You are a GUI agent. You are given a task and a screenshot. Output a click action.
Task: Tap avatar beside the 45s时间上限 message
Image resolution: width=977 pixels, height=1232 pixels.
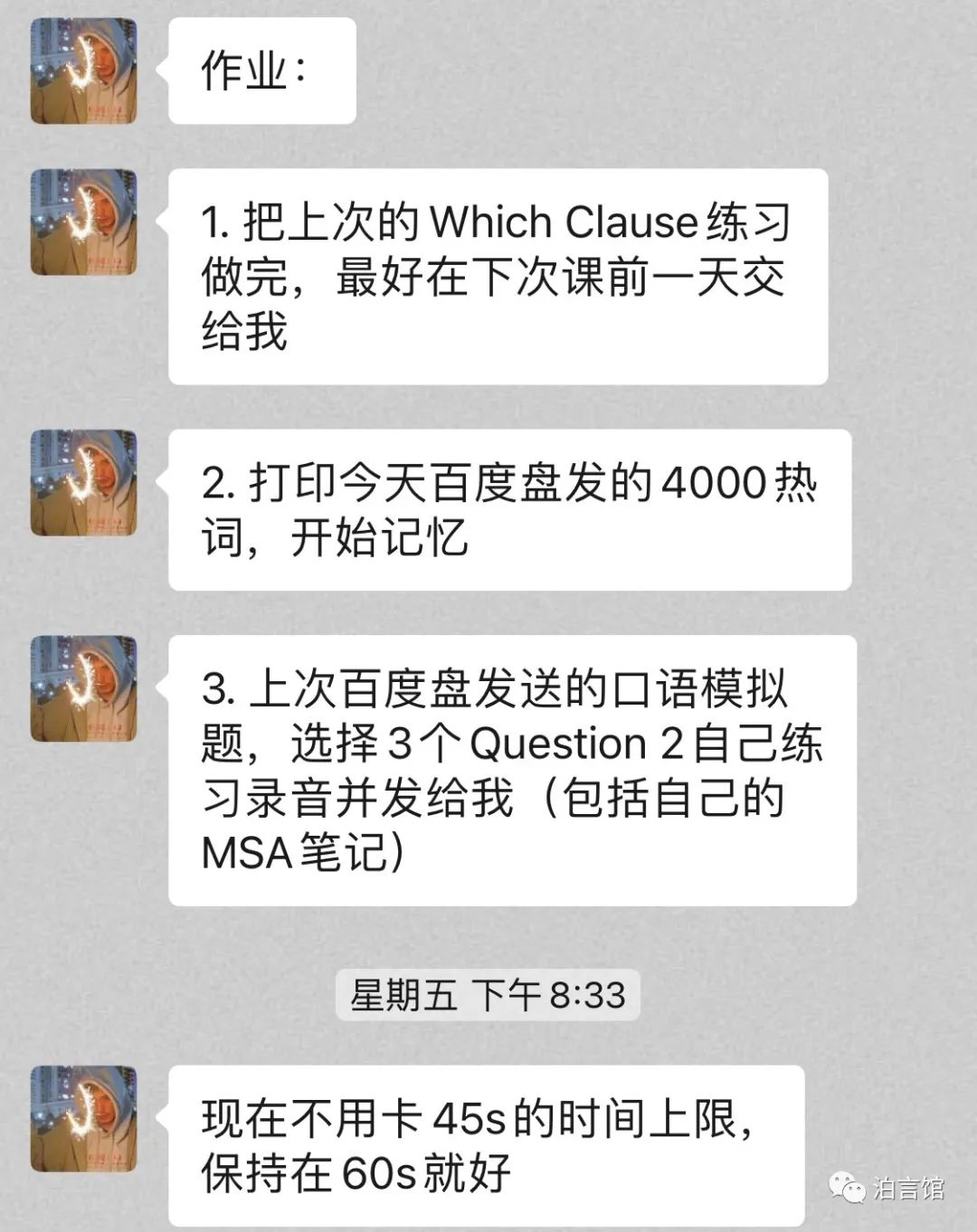click(x=84, y=1119)
